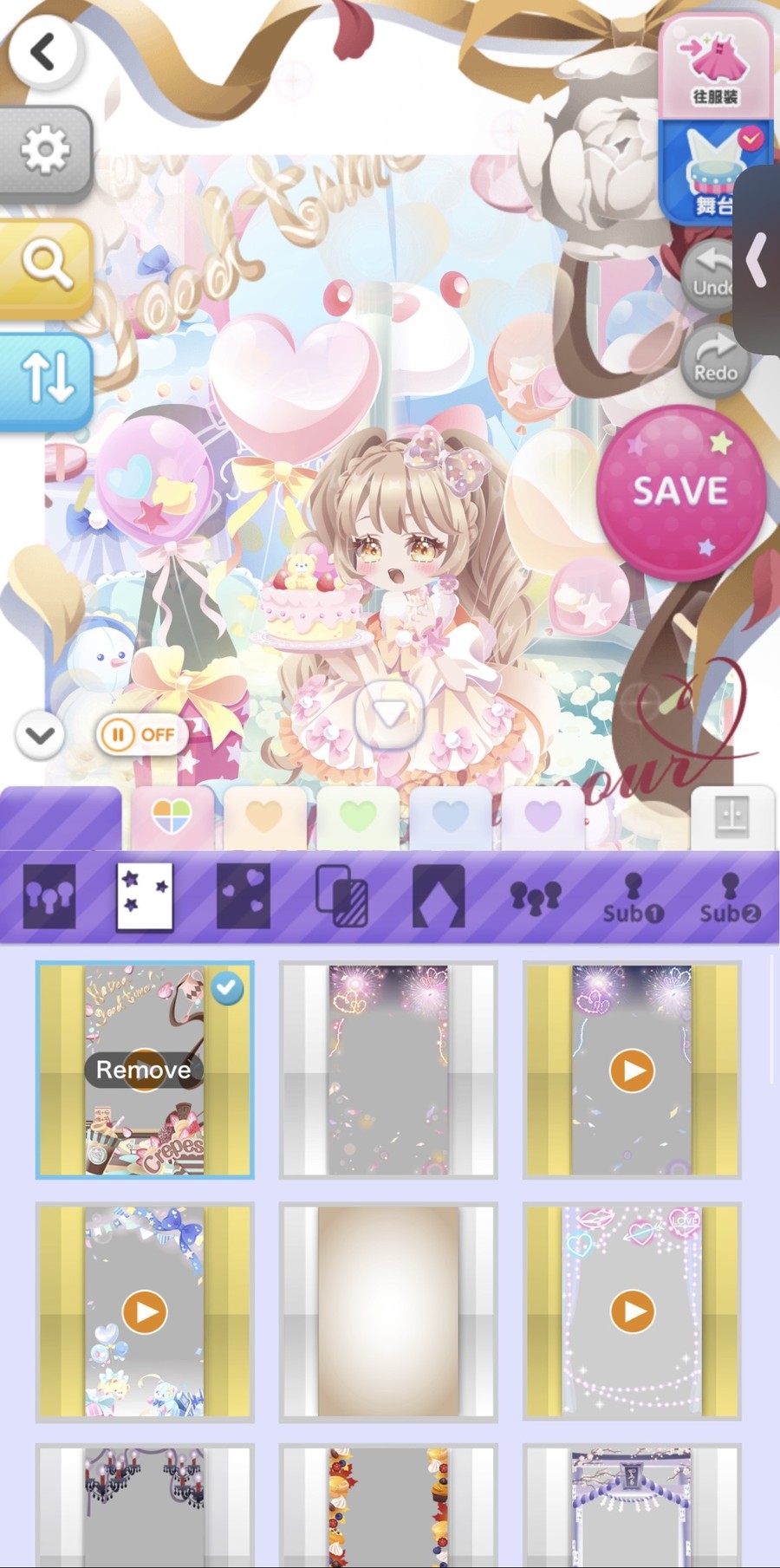The width and height of the screenshot is (780, 1568).
Task: Open the gear settings button
Action: [44, 150]
